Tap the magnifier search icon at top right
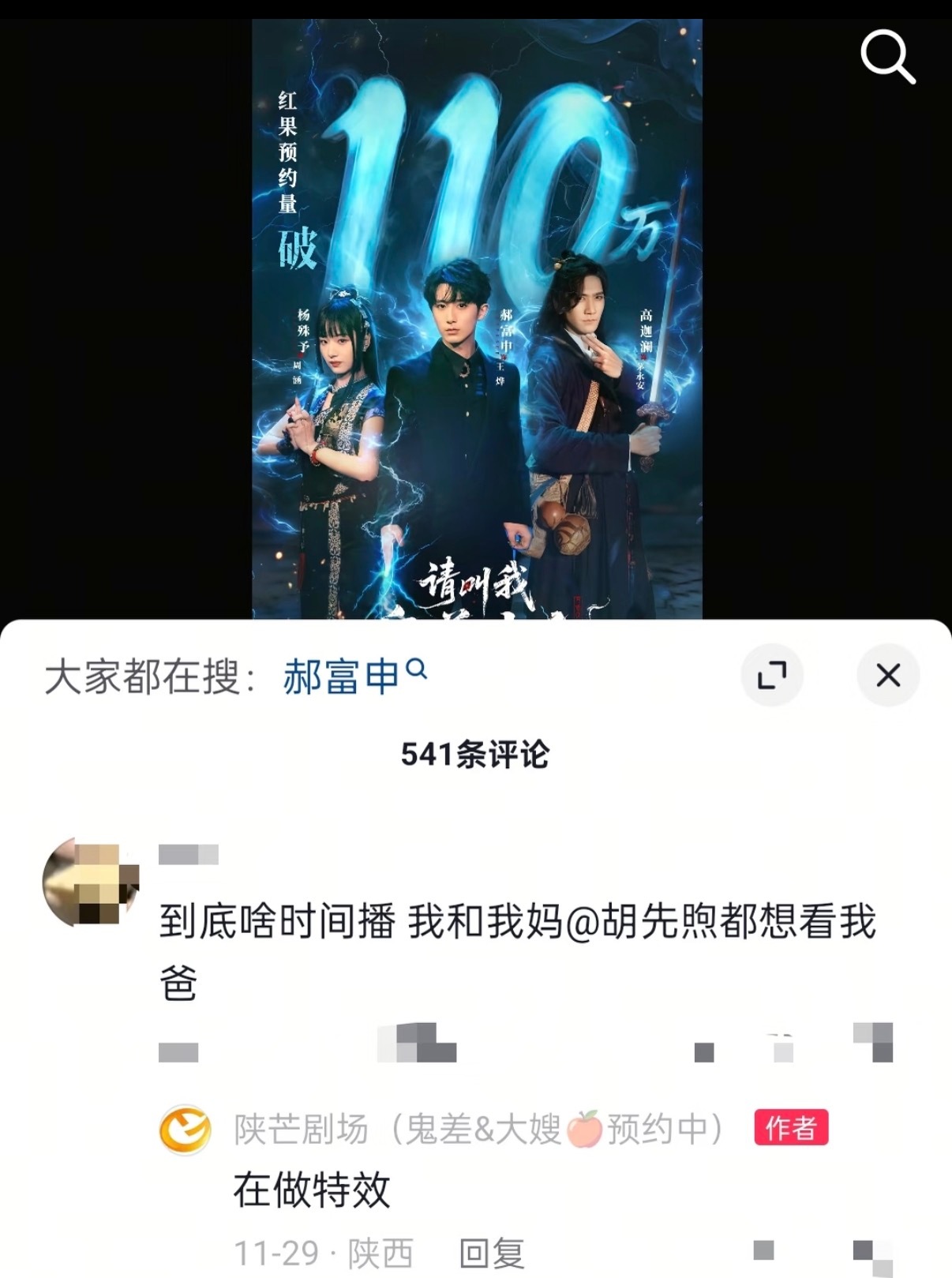Screen dimensions: 952x1278 pyautogui.click(x=887, y=57)
